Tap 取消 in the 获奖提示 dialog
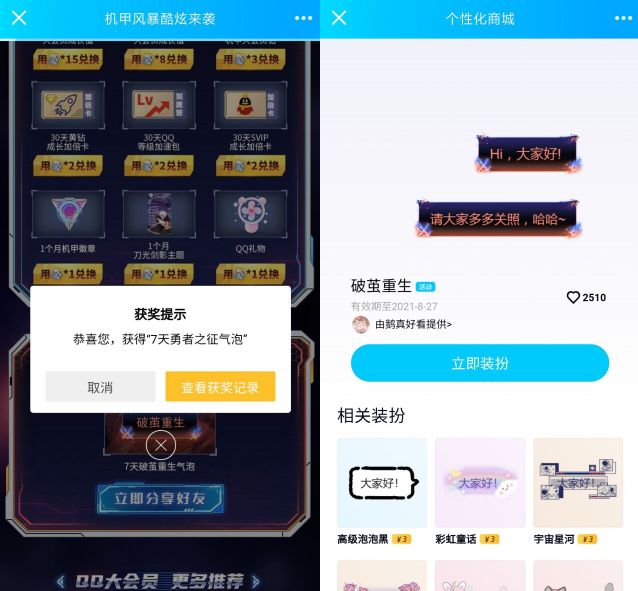Screen dimensions: 638x591 click(x=100, y=387)
